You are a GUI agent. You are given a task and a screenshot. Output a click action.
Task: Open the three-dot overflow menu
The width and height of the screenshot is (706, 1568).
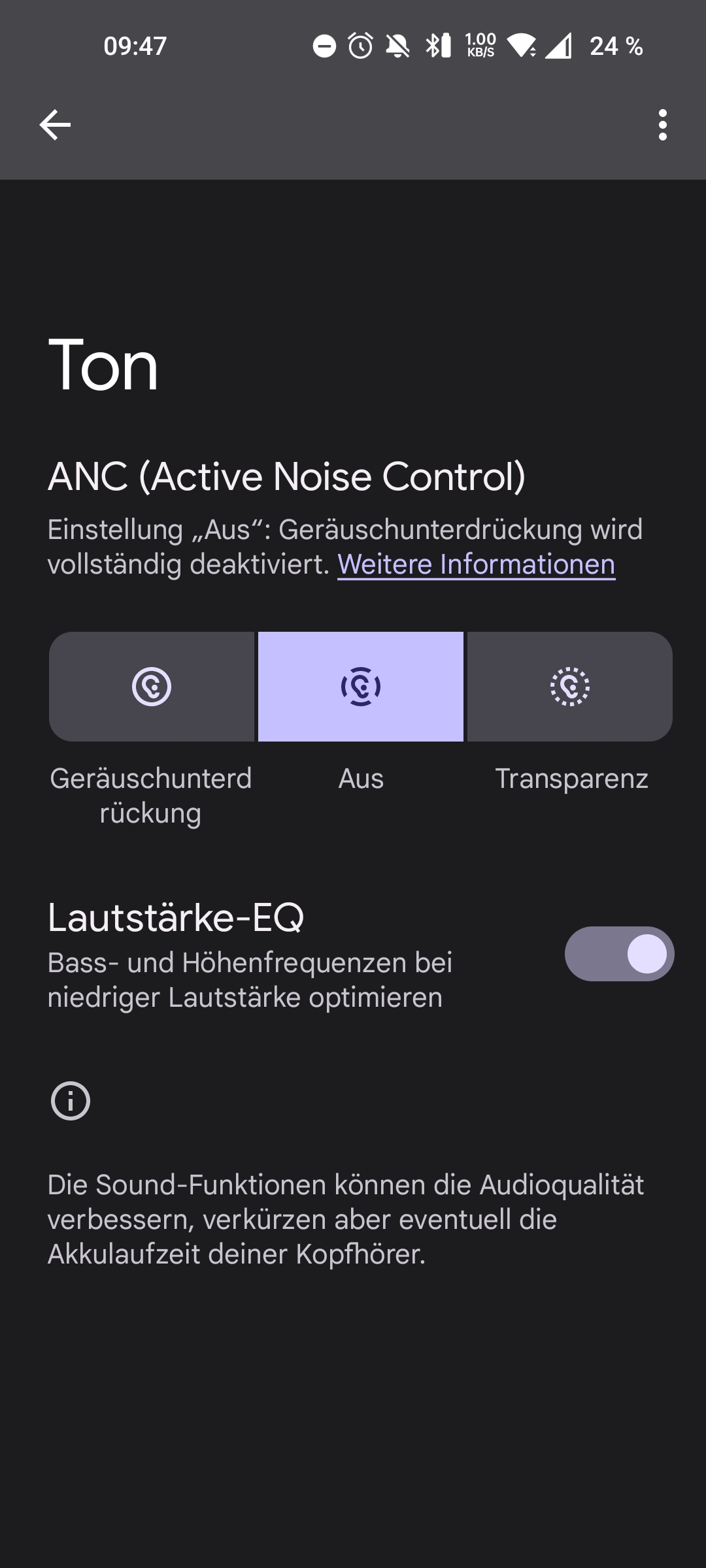(663, 125)
